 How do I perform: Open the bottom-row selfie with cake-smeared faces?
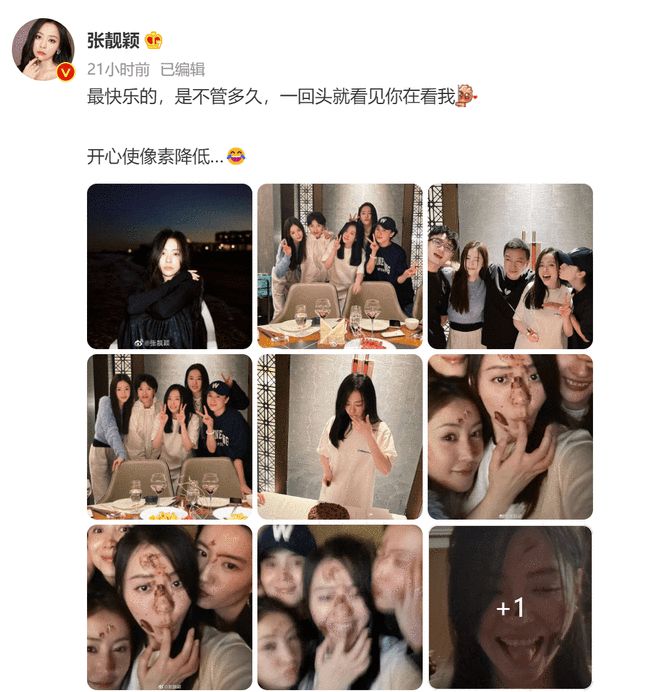tap(169, 607)
